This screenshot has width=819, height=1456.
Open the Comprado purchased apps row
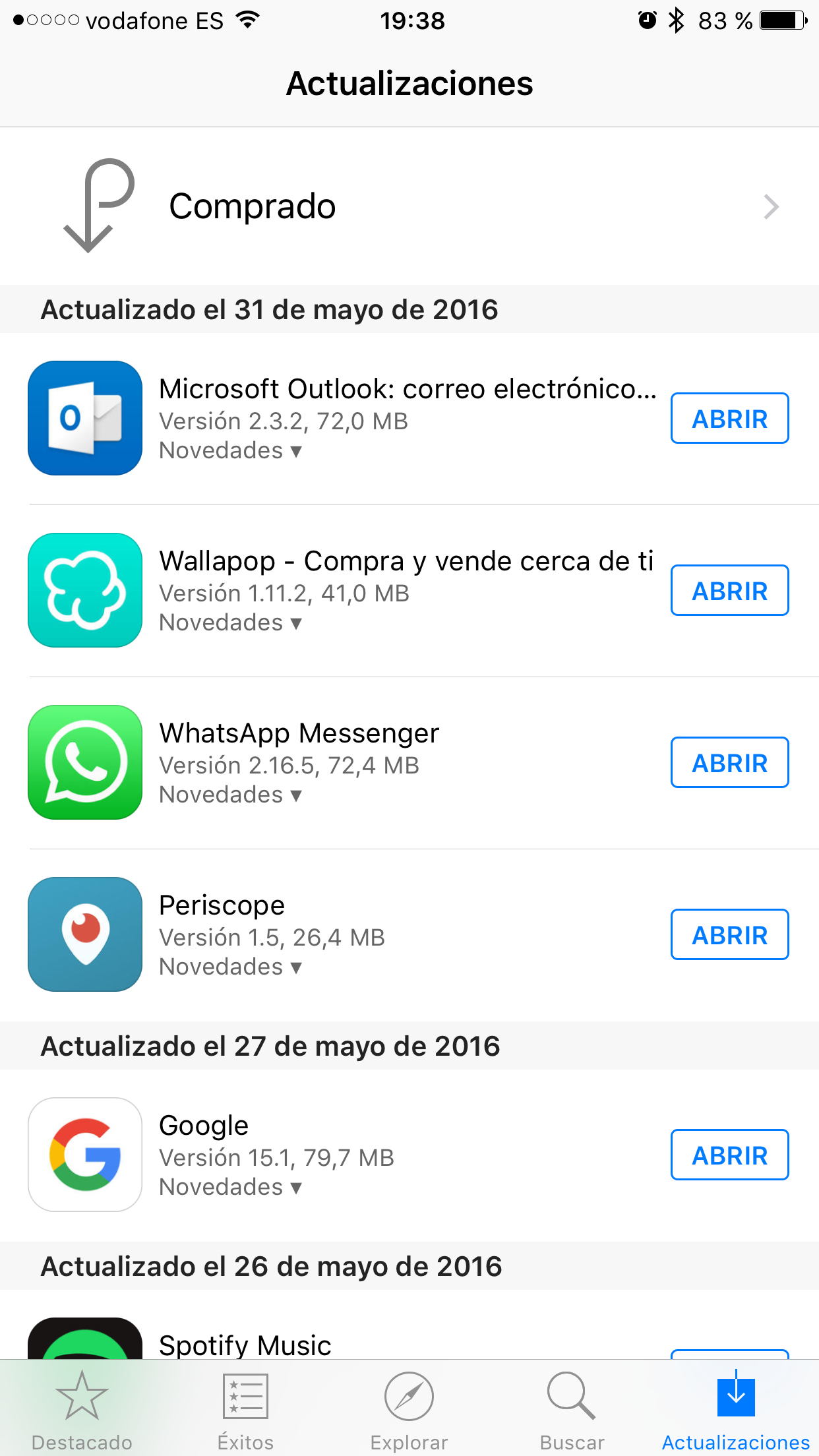pyautogui.click(x=409, y=206)
